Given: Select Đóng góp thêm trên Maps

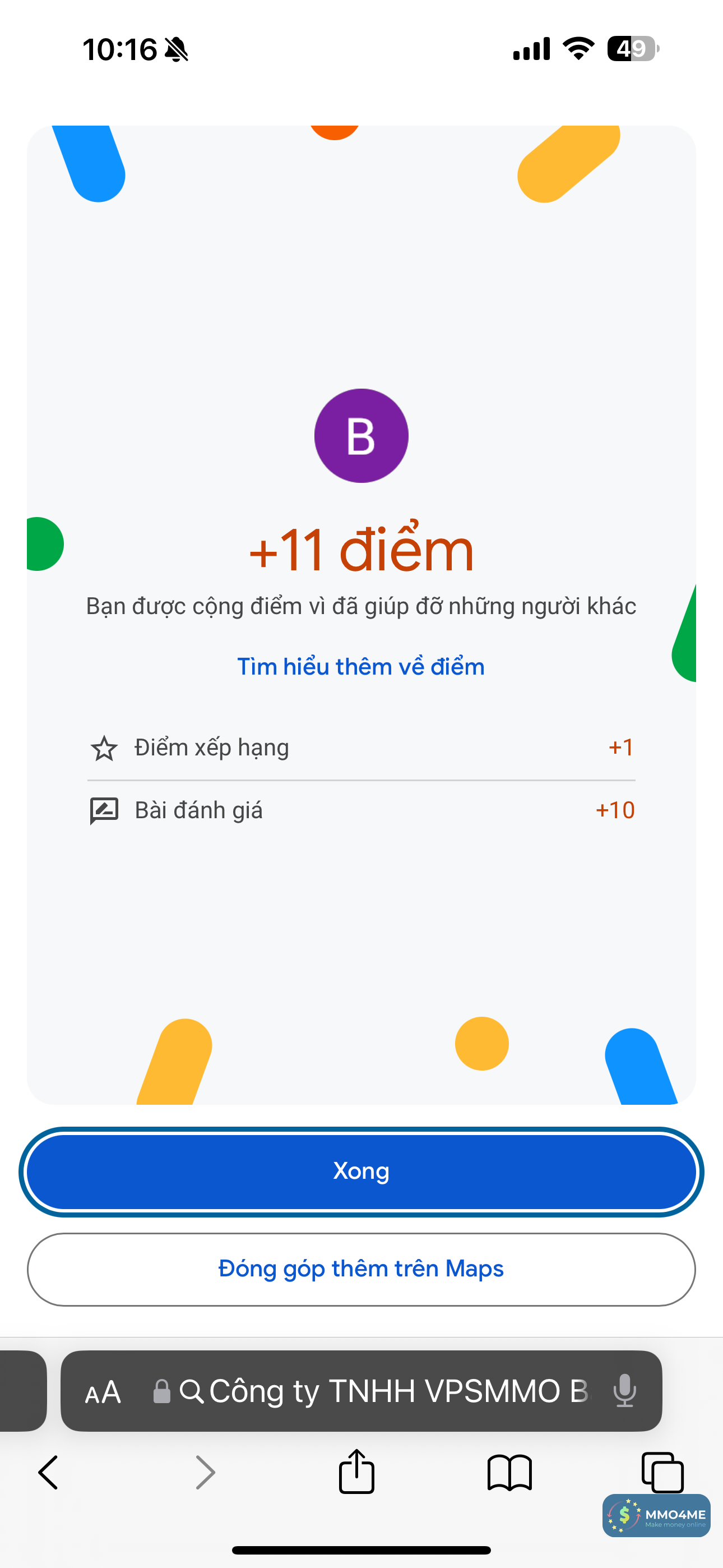Looking at the screenshot, I should pyautogui.click(x=361, y=1269).
